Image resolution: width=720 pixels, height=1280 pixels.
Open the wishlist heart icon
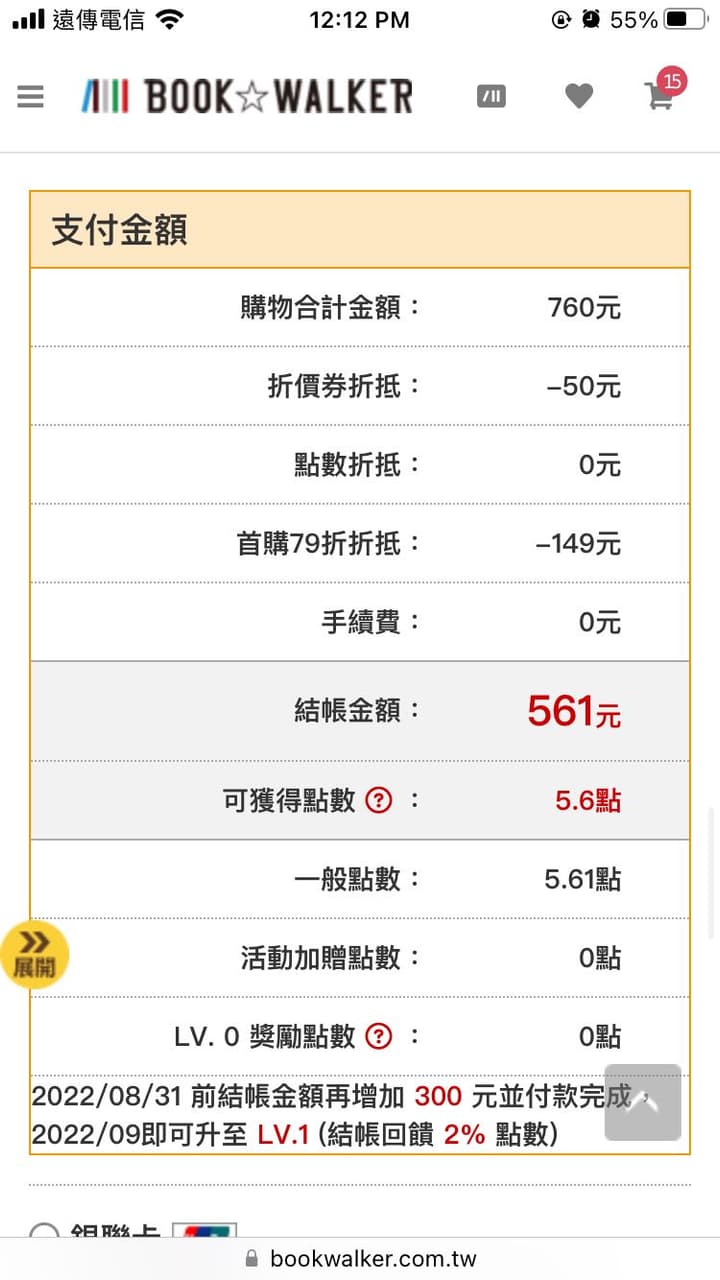click(x=579, y=96)
